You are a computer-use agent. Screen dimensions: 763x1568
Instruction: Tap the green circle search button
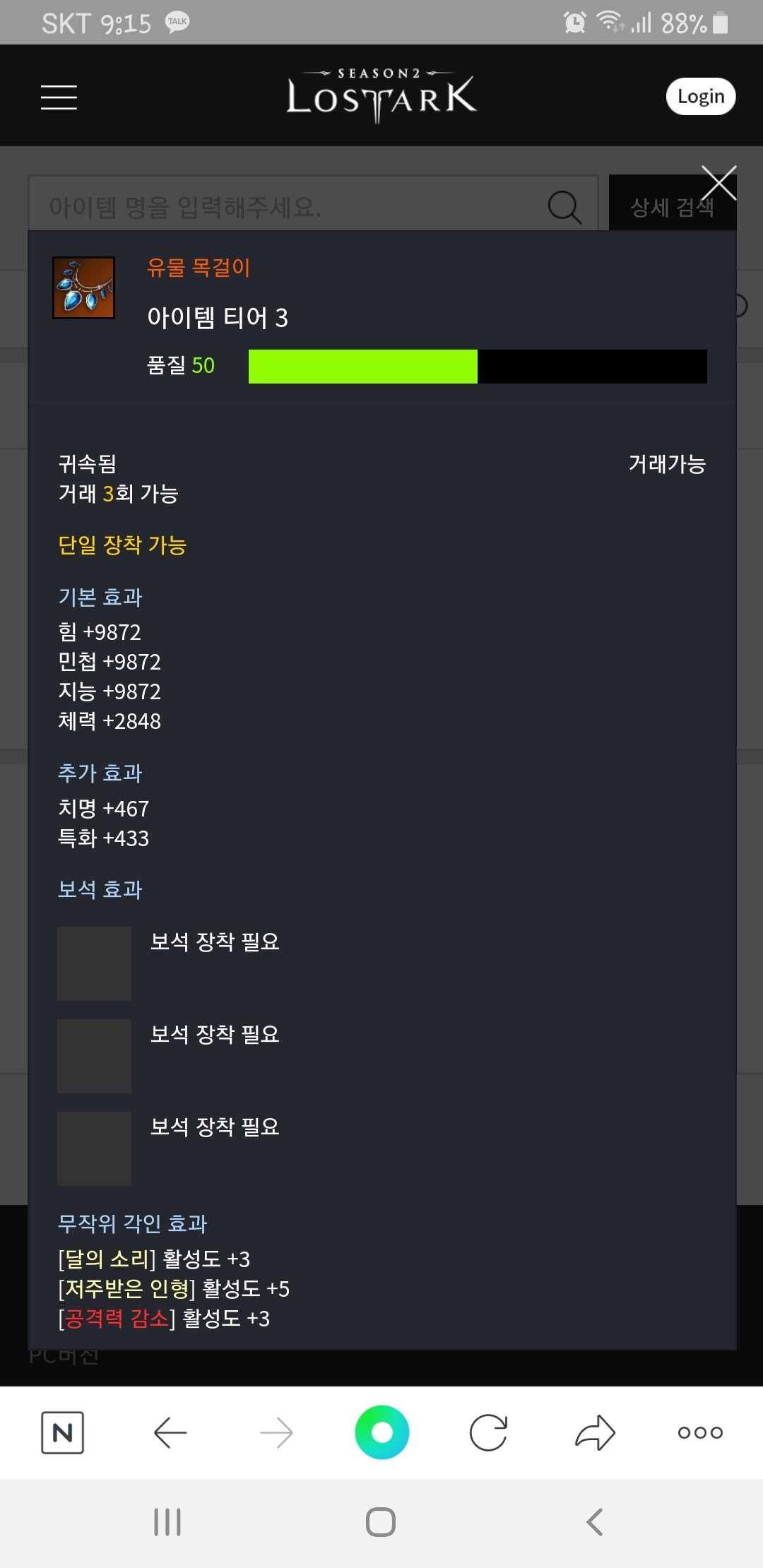381,1432
